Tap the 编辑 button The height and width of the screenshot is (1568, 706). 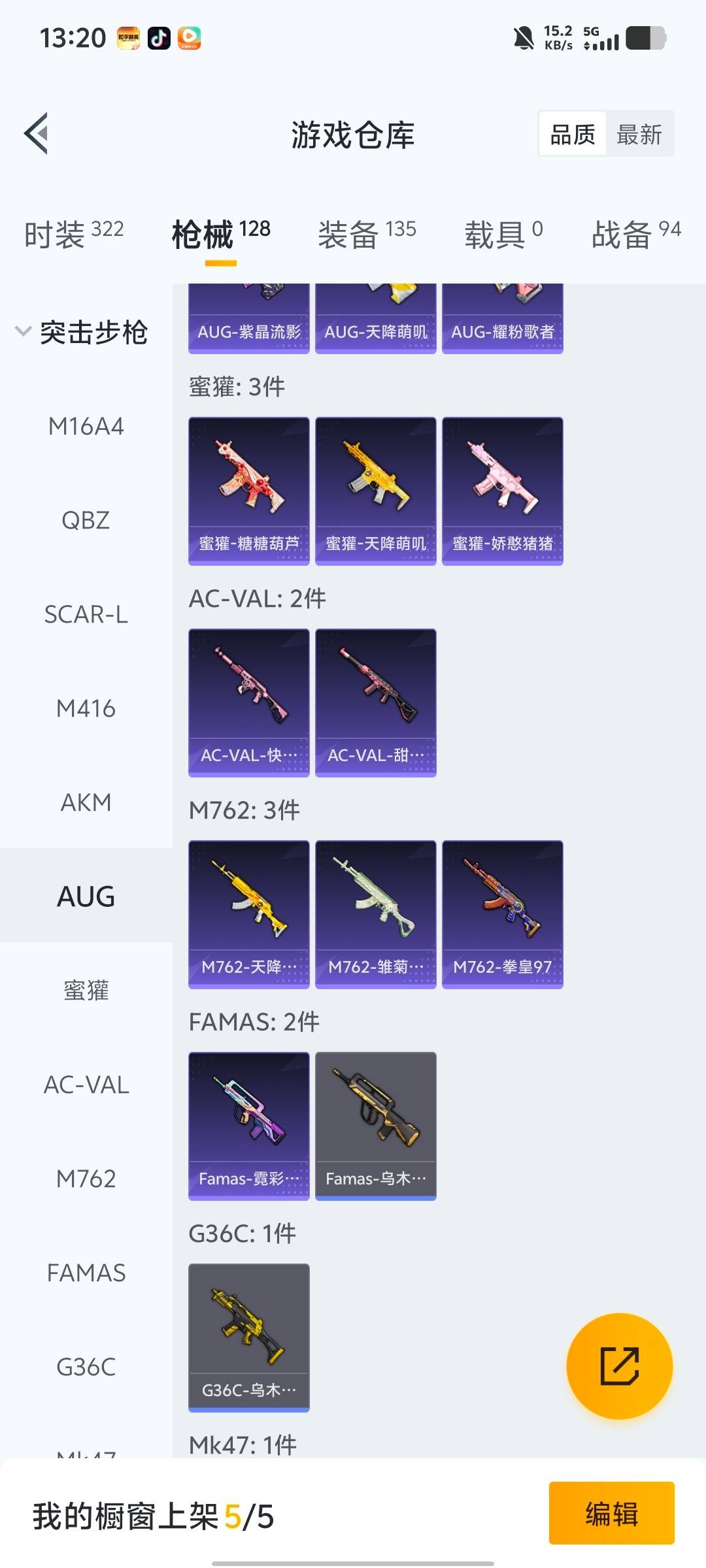coord(611,1513)
